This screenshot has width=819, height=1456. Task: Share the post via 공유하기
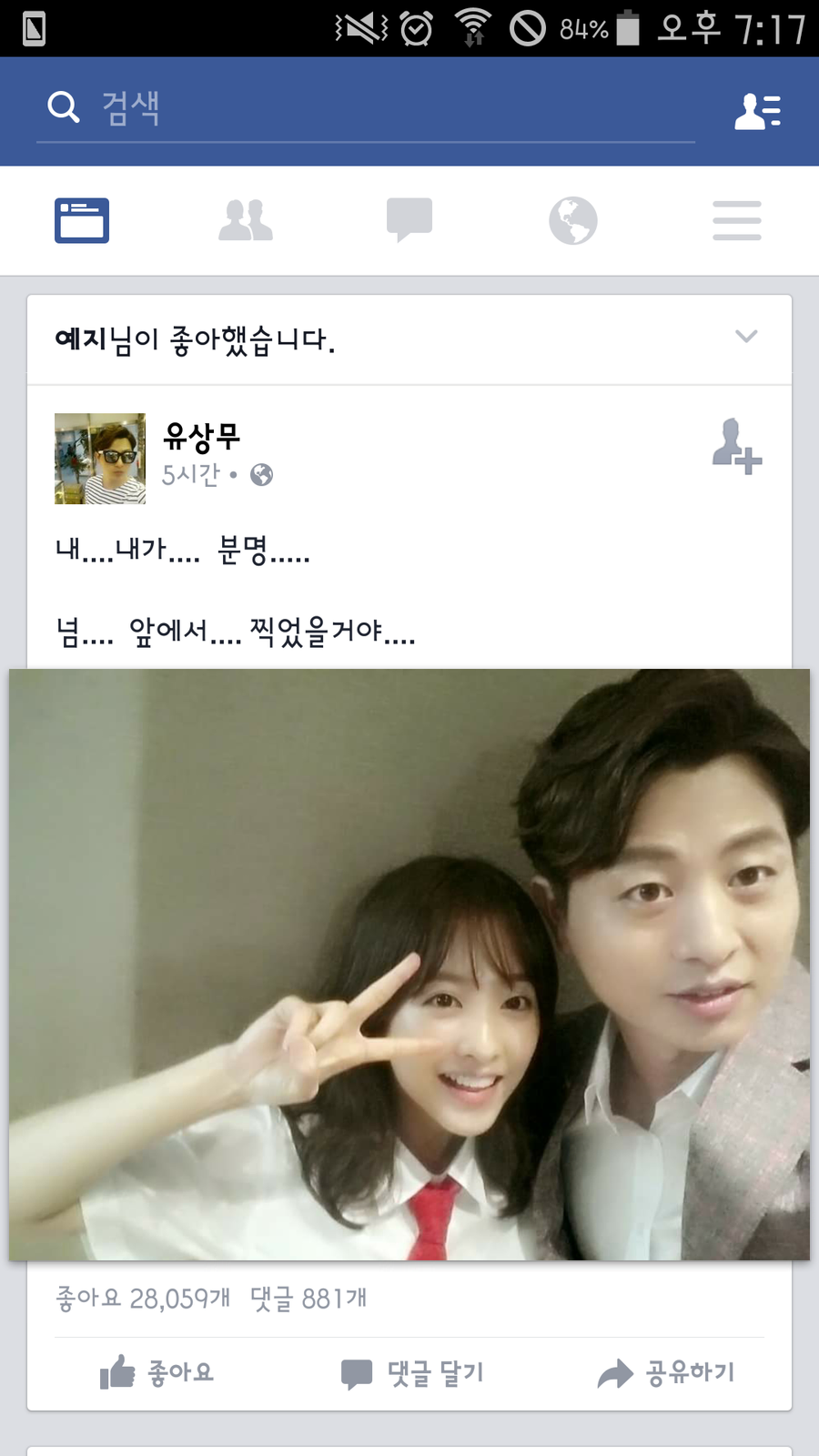coord(666,1372)
